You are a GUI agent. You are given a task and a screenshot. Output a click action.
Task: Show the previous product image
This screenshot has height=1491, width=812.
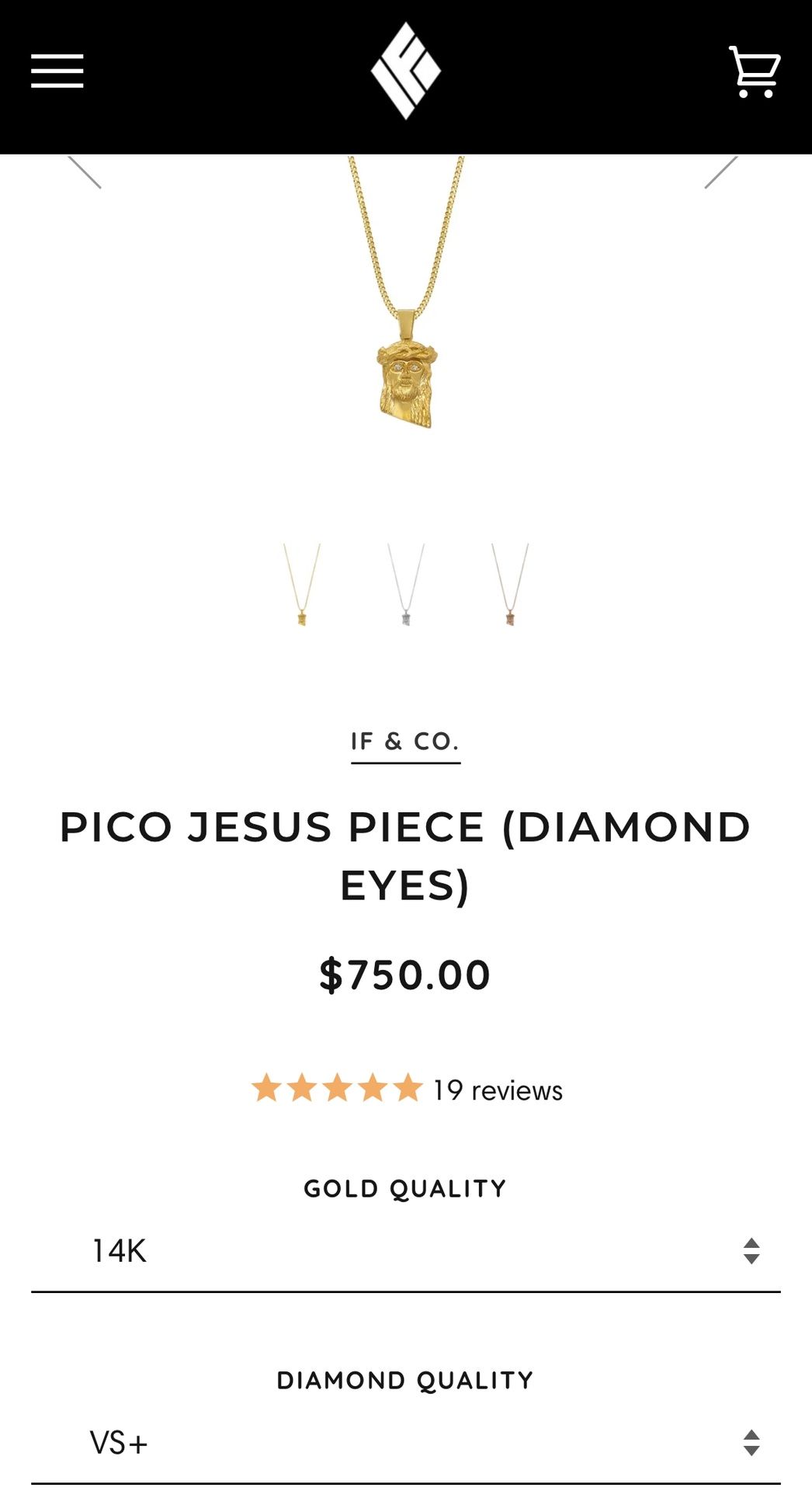(85, 172)
